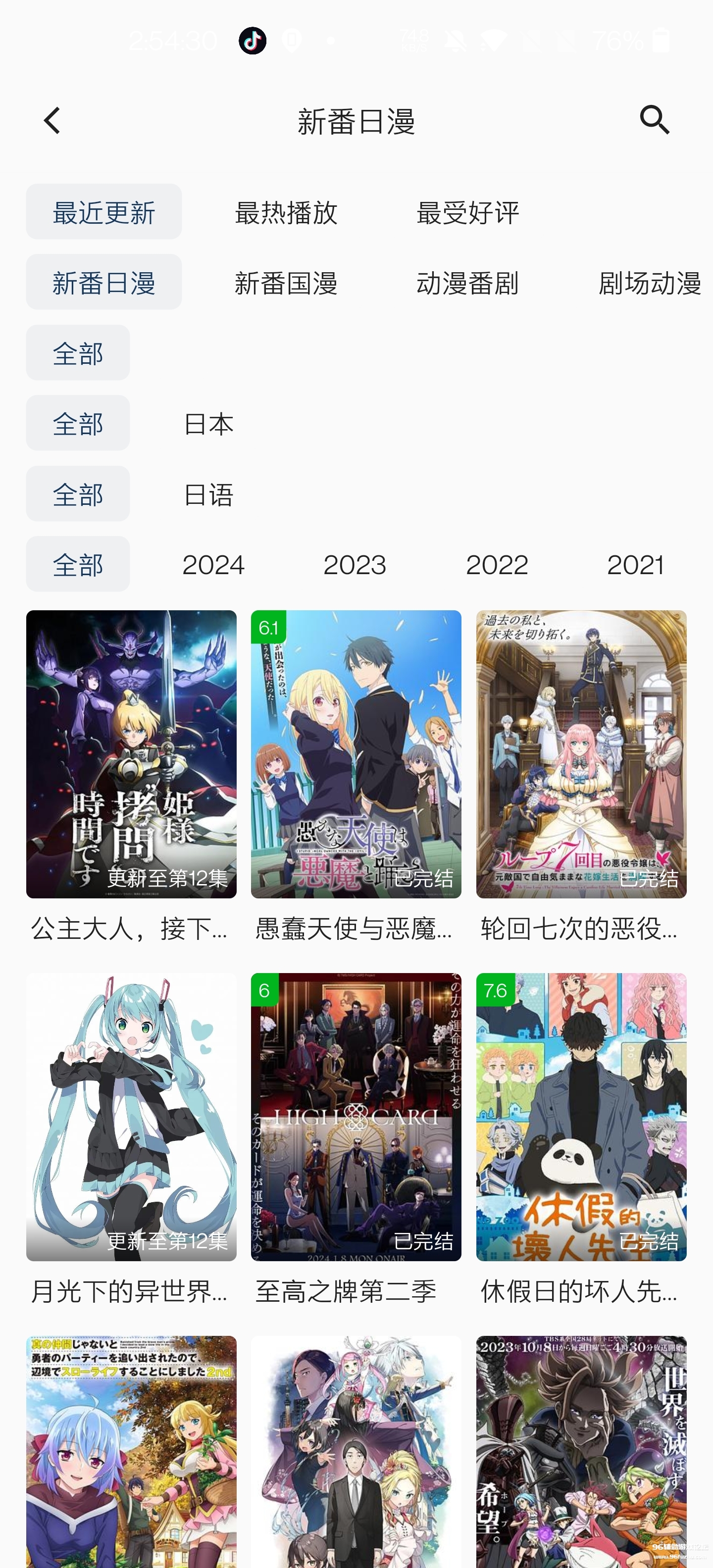Pick the 2022 year filter
The image size is (713, 1568).
[497, 564]
